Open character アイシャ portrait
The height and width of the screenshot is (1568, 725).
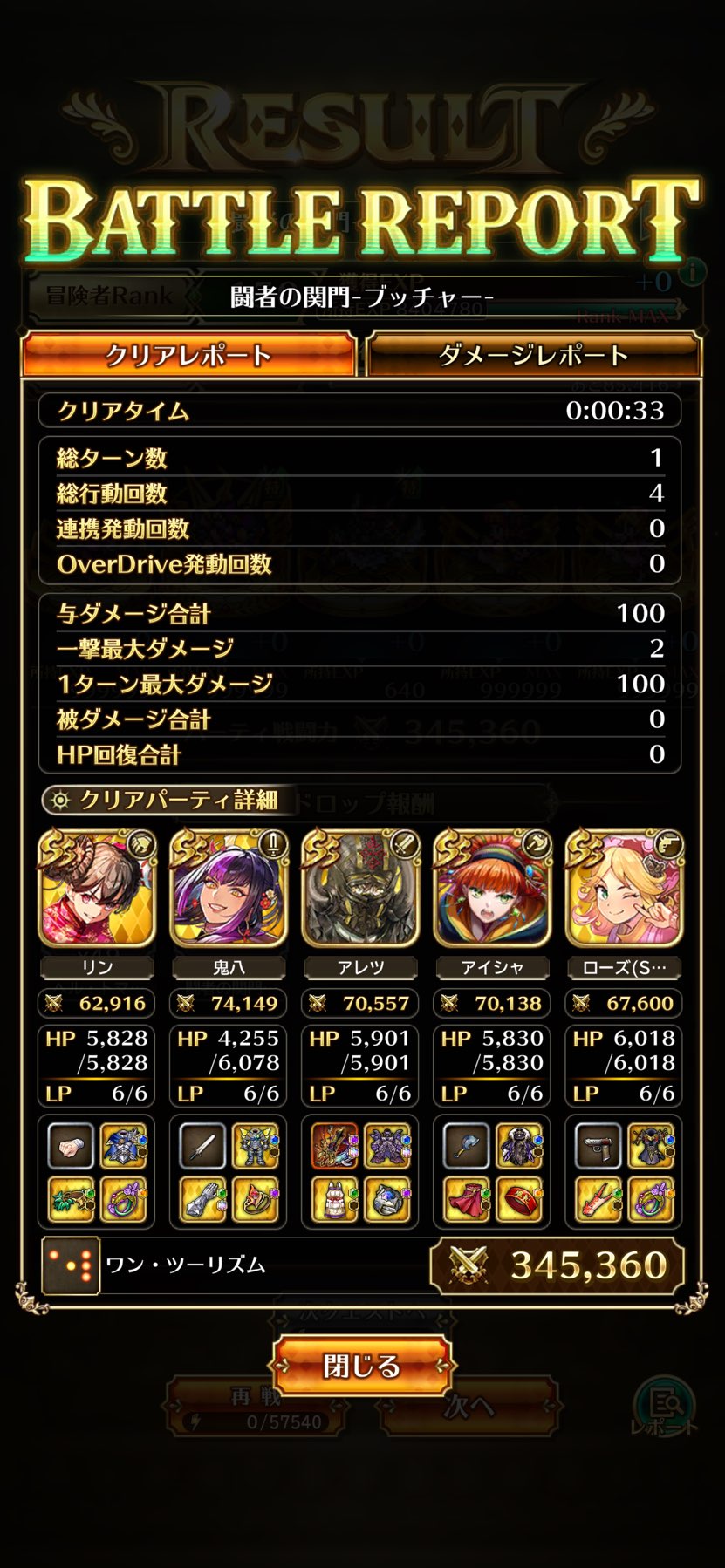[x=492, y=890]
